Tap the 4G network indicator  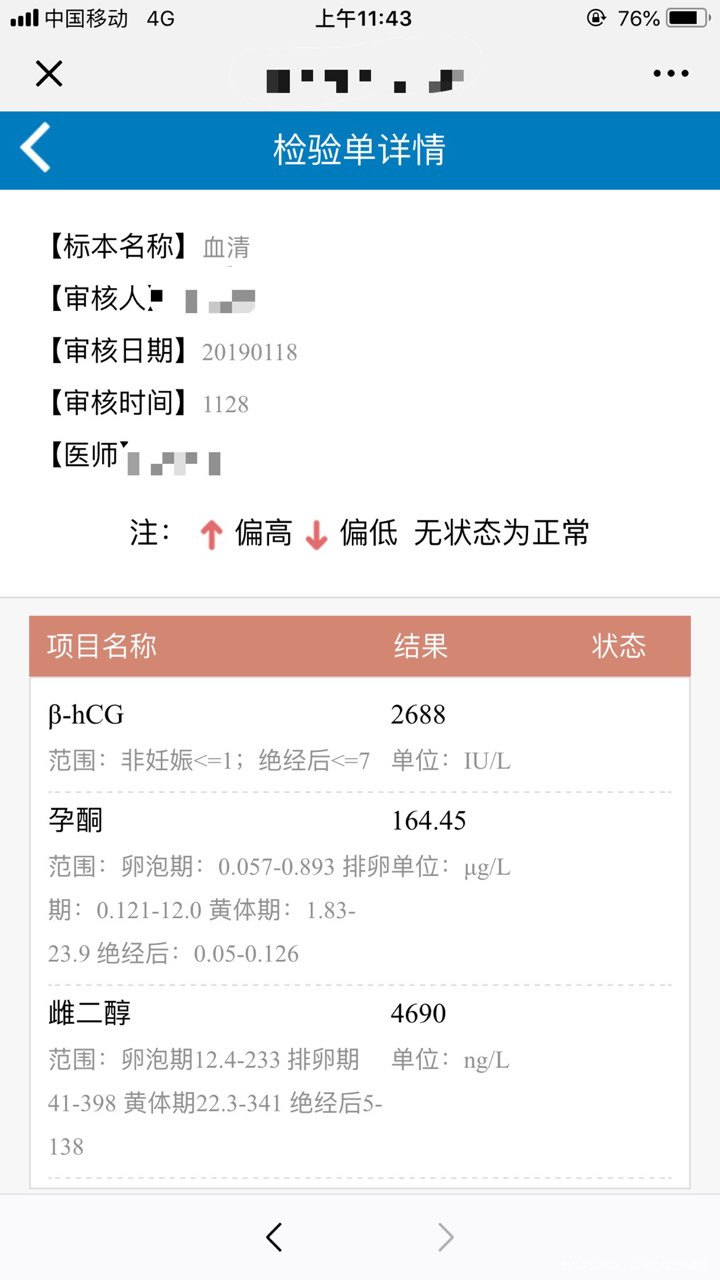[x=162, y=17]
